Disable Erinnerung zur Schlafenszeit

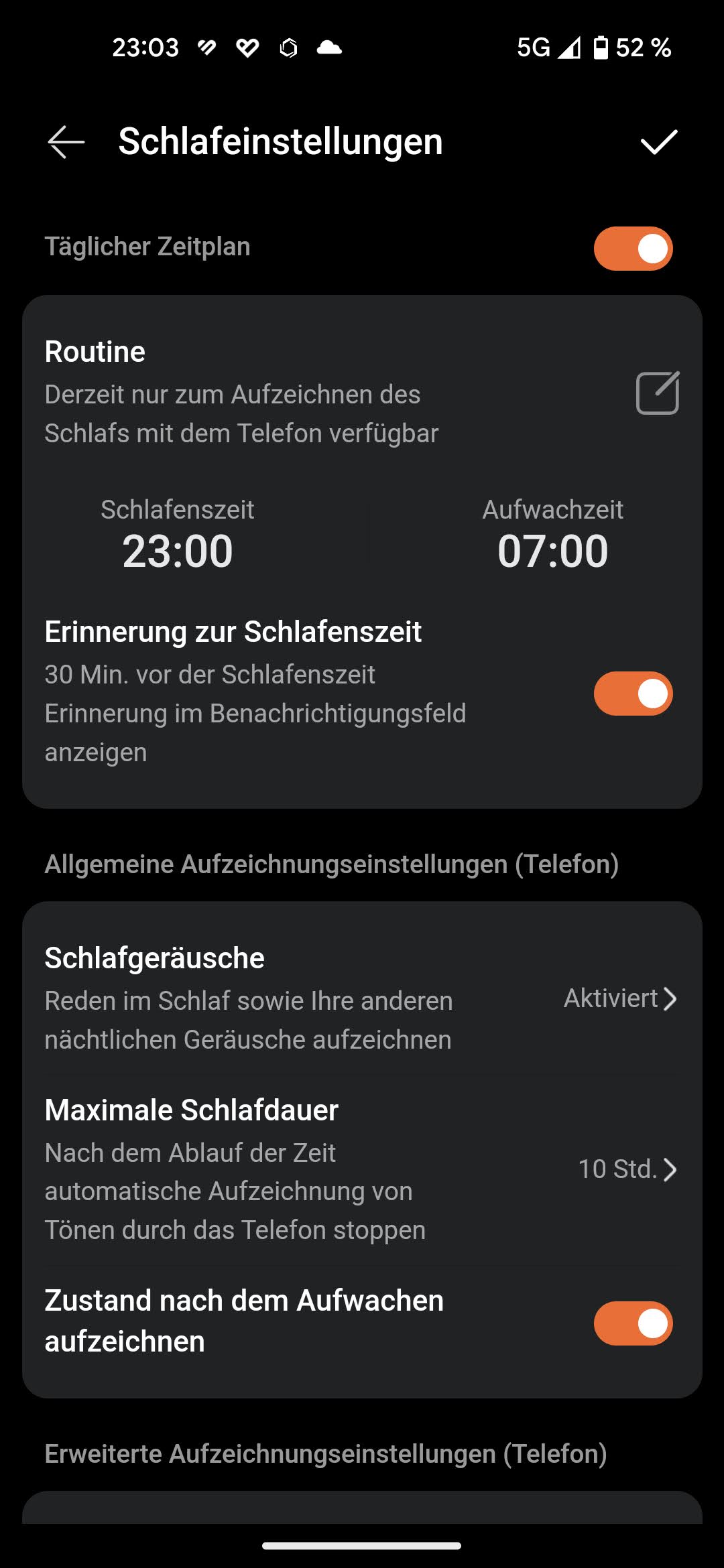(633, 694)
